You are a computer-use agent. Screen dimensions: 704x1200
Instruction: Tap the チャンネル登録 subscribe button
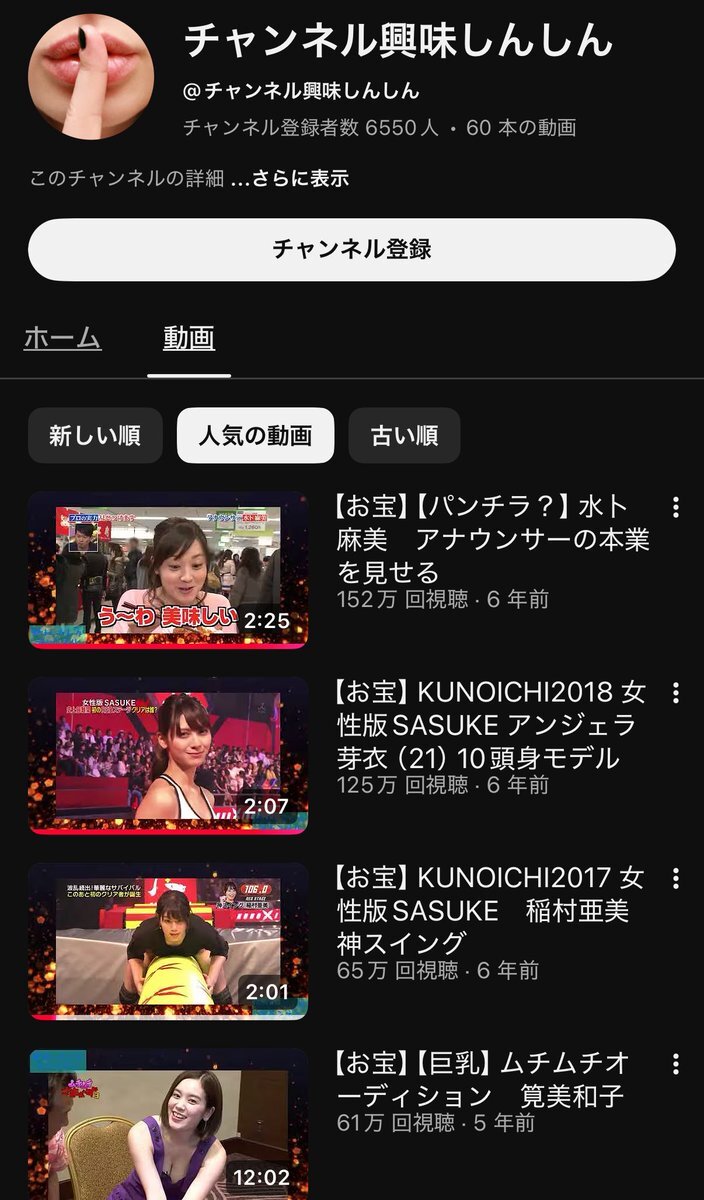tap(351, 249)
